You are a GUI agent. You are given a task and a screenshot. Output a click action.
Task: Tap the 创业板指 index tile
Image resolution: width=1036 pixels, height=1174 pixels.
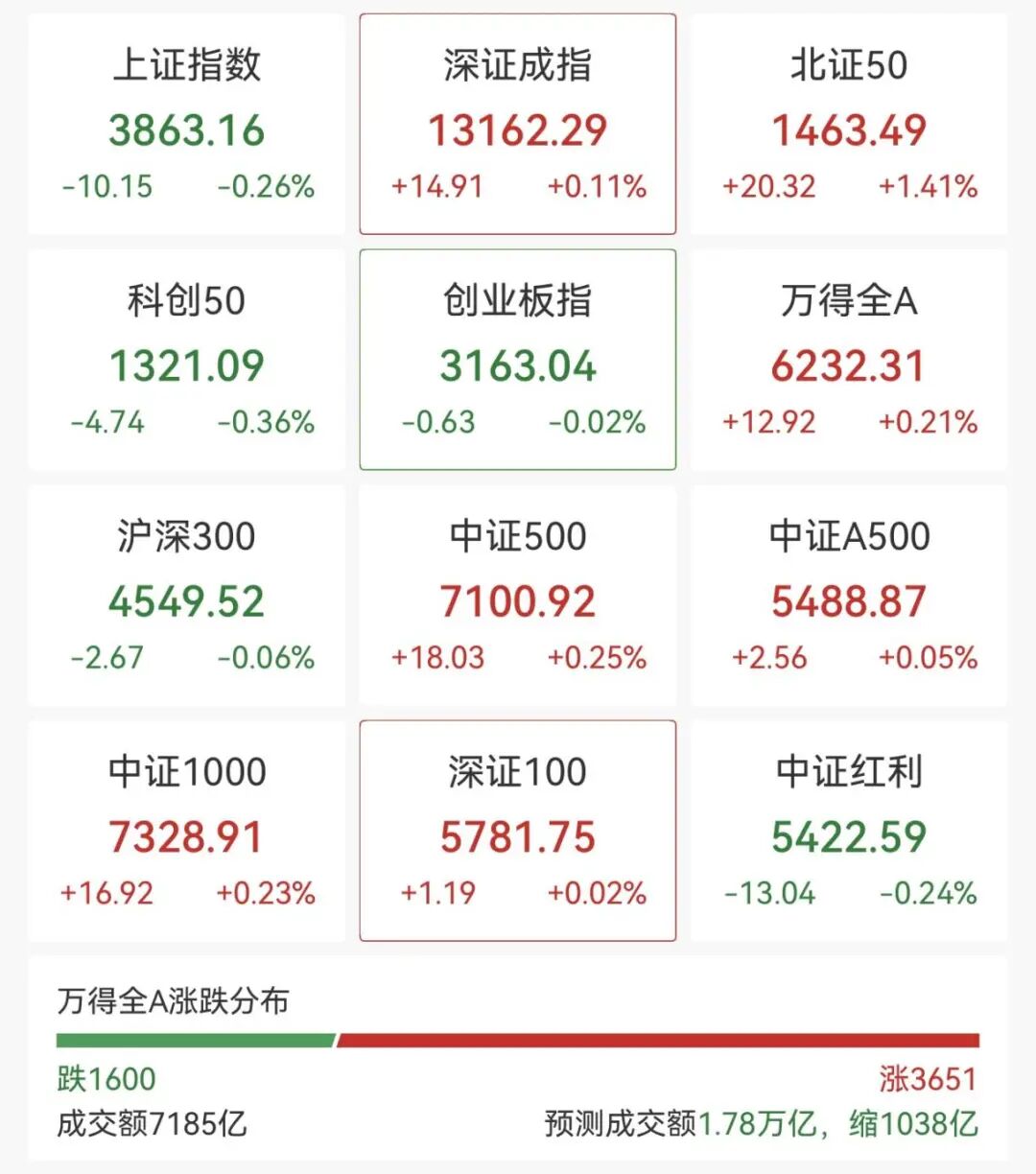[x=518, y=360]
